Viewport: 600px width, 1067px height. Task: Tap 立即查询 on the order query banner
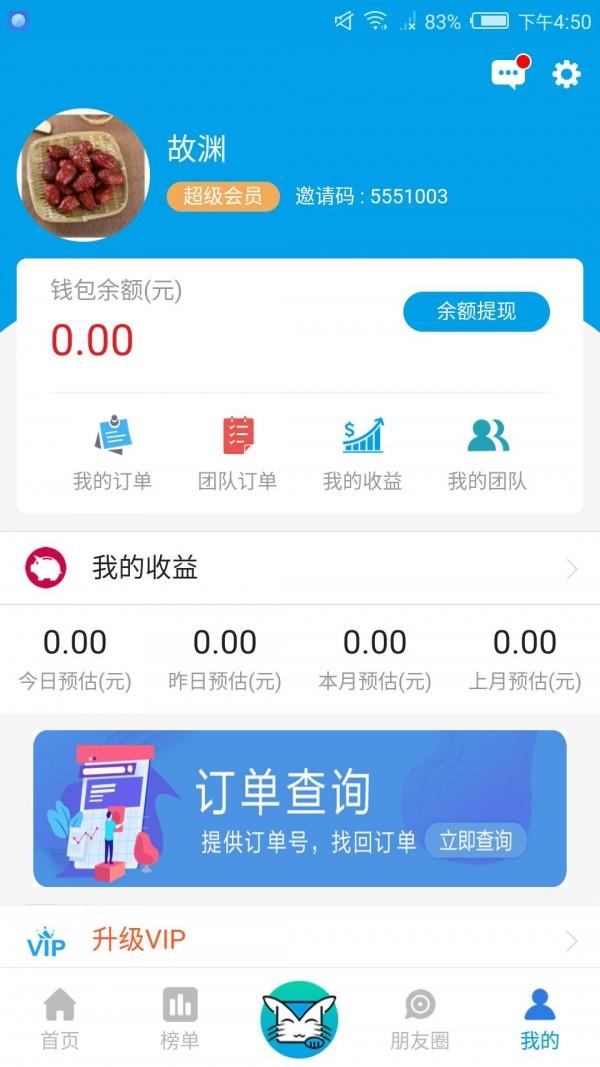476,841
